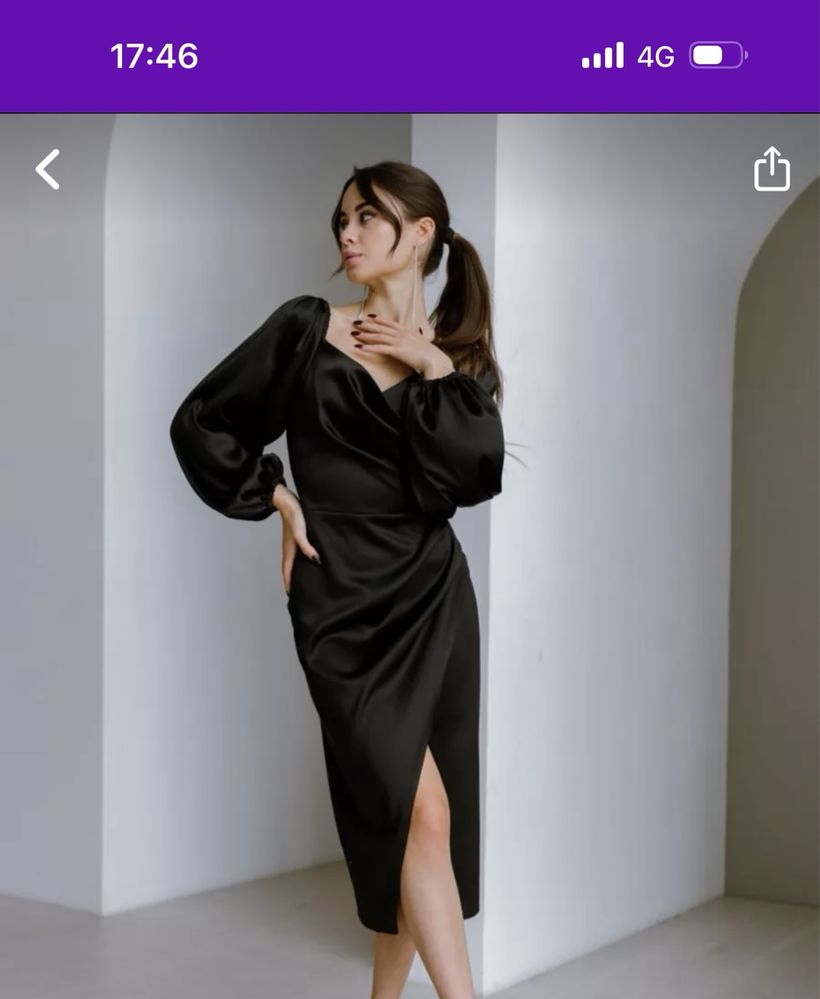Open the black dress product image

[400, 560]
